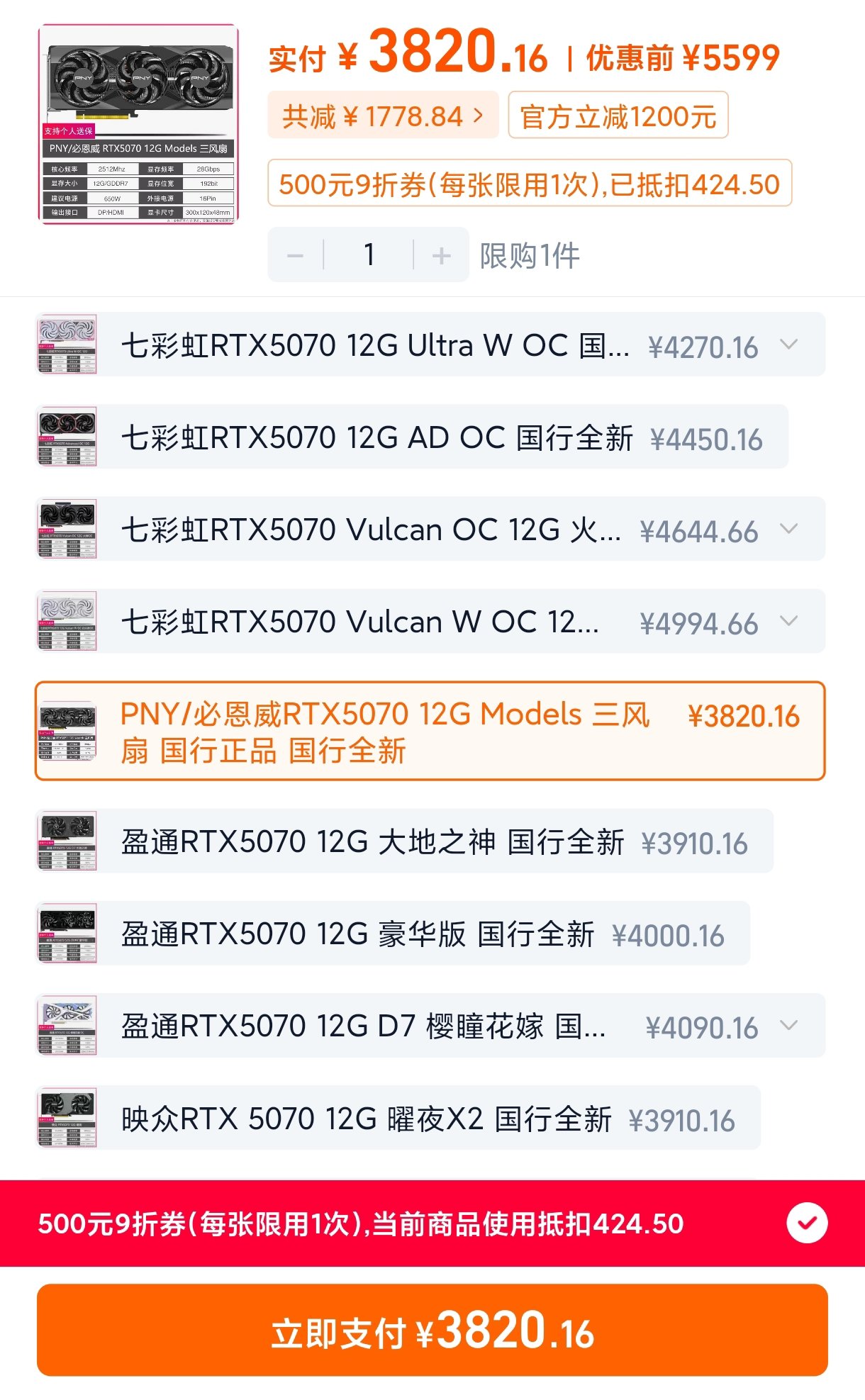This screenshot has height=1400, width=865.
Task: Increase quantity with the plus button
Action: (x=441, y=255)
